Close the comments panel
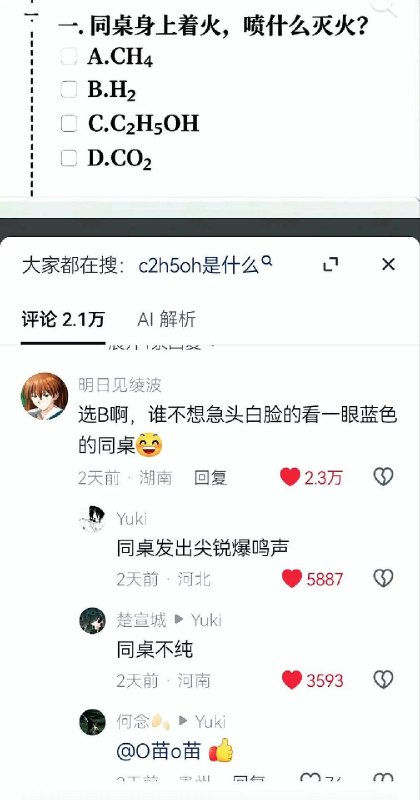The image size is (420, 800). [388, 264]
